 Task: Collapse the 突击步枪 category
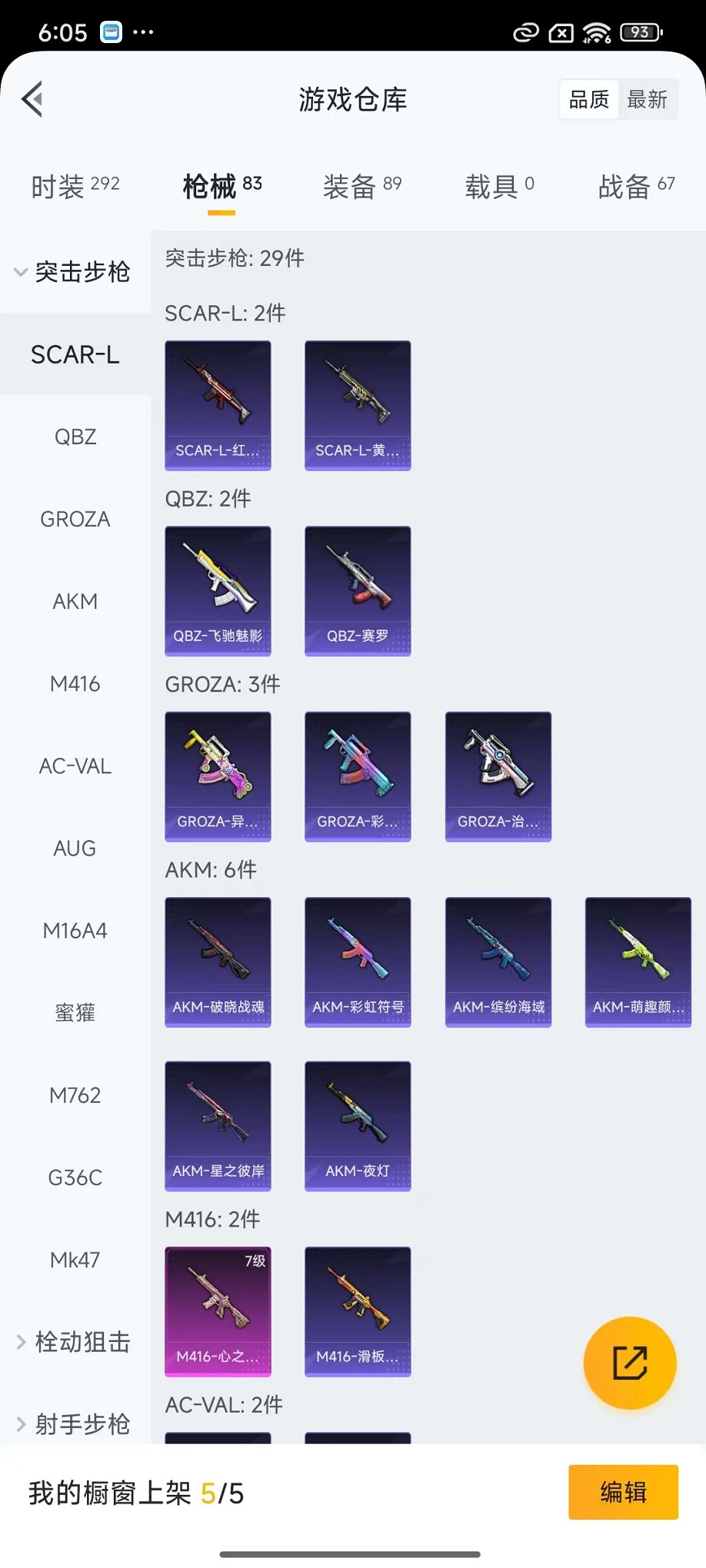(x=73, y=272)
